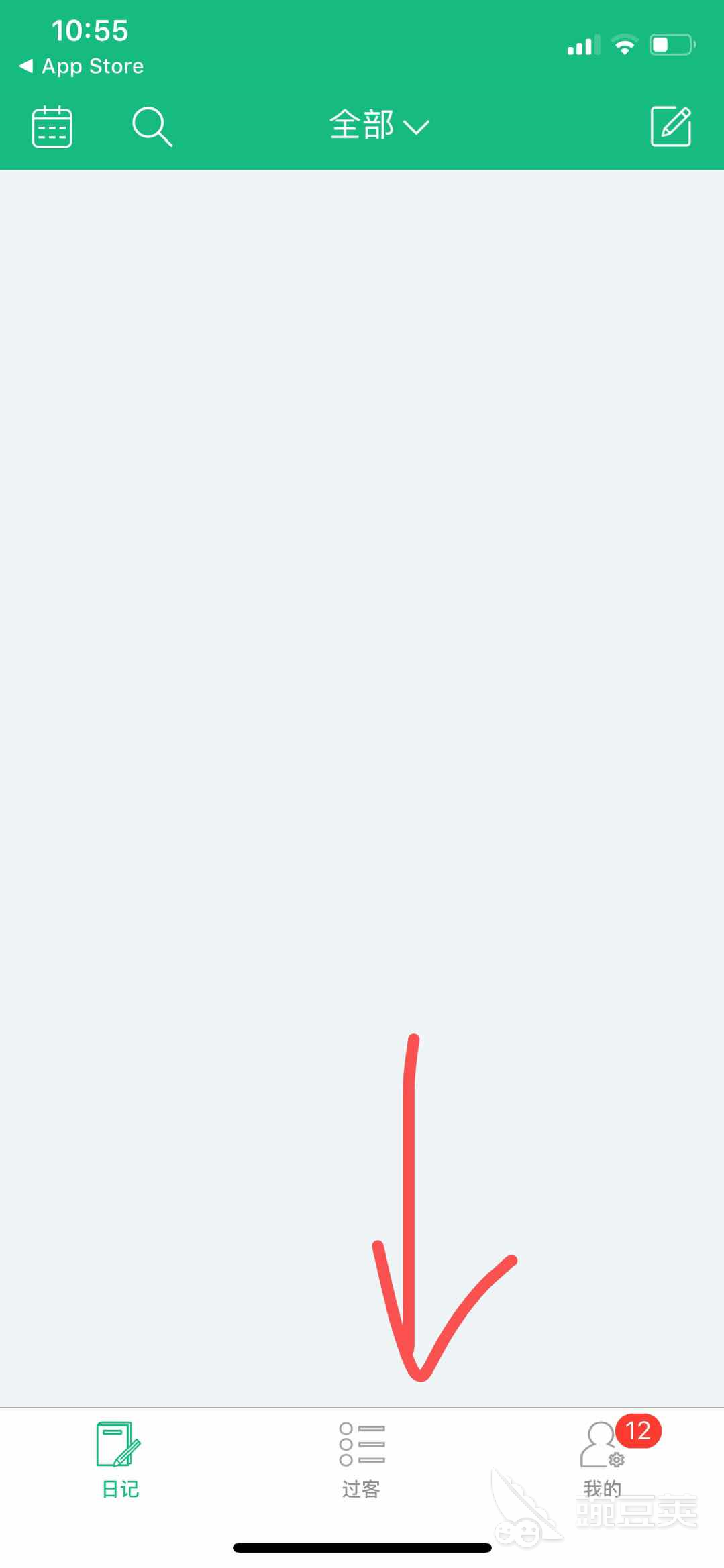This screenshot has width=724, height=1568.
Task: Switch to the 过客 tab
Action: [x=362, y=1459]
